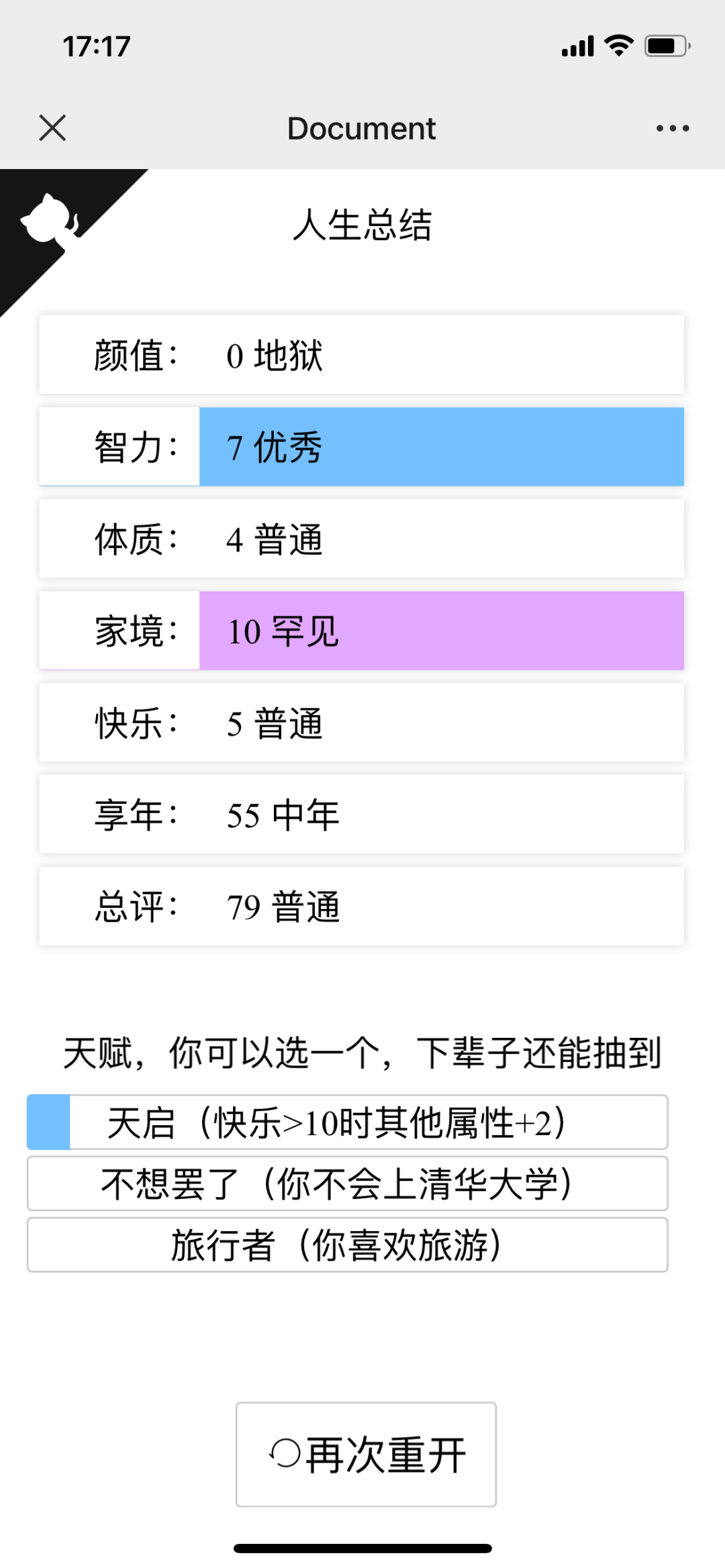Screen dimensions: 725x1568
Task: Open the three-dot overflow menu
Action: click(x=673, y=128)
